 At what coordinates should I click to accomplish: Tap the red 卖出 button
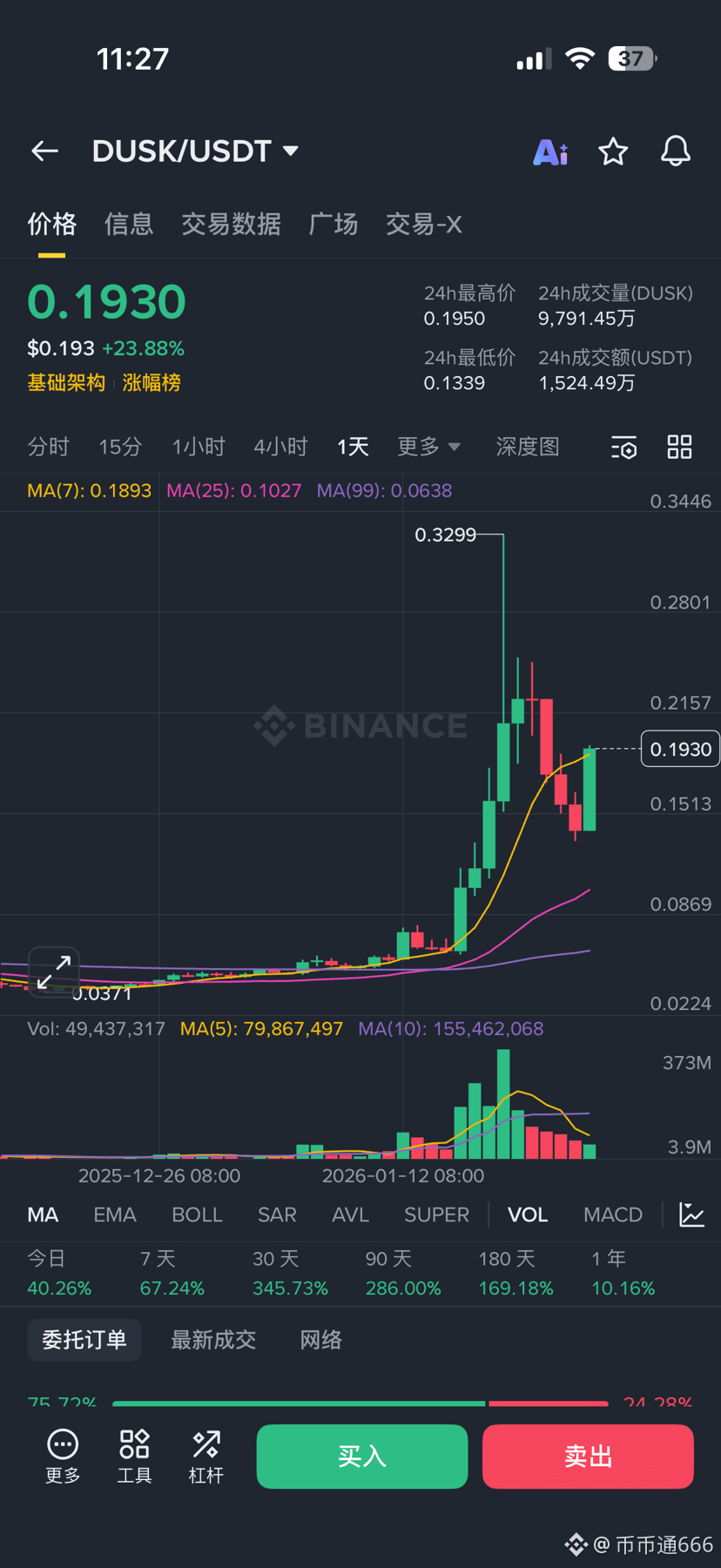tap(588, 1456)
